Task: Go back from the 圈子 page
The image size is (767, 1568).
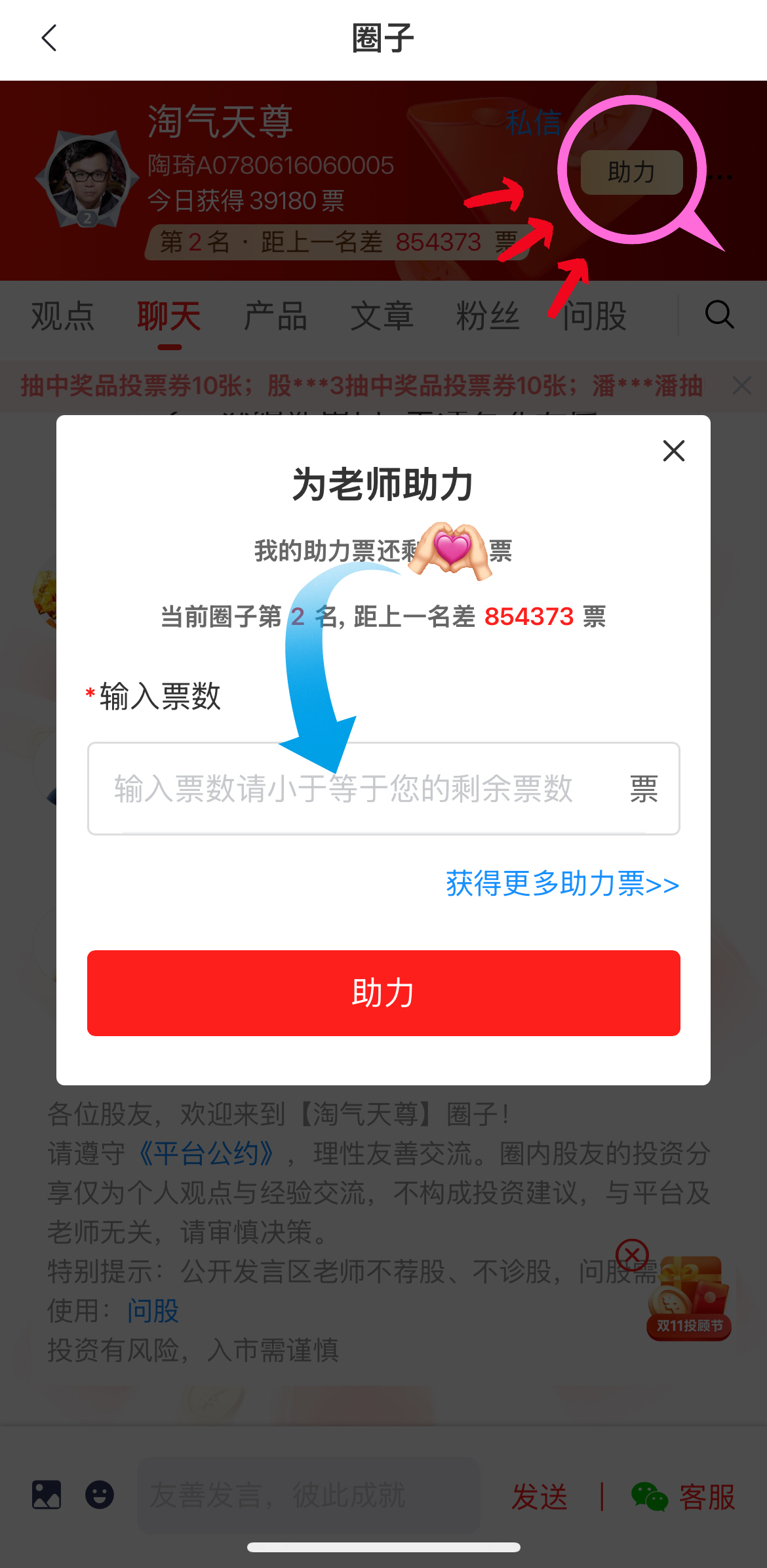Action: coord(49,38)
